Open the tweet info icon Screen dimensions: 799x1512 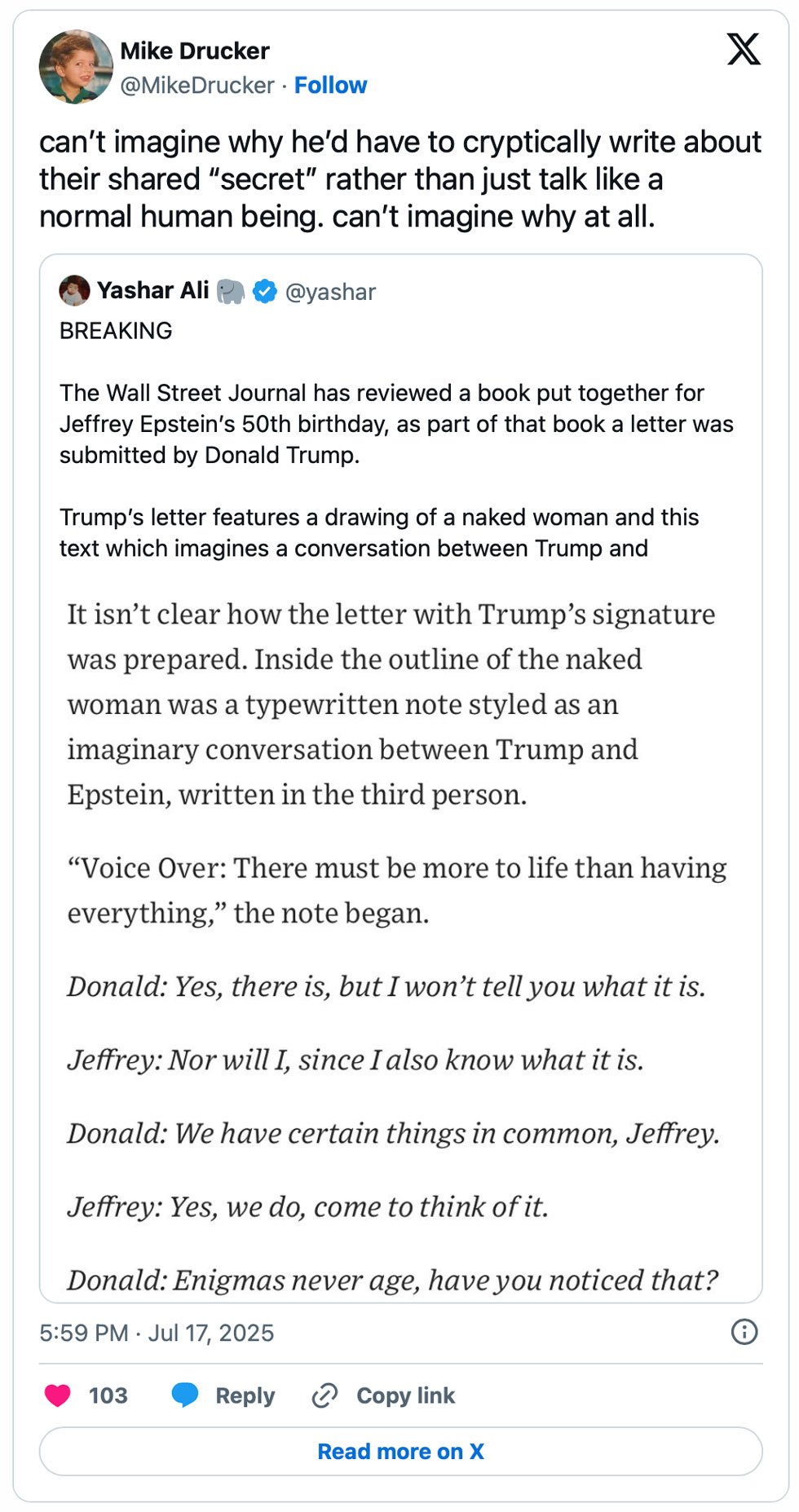tap(744, 1332)
